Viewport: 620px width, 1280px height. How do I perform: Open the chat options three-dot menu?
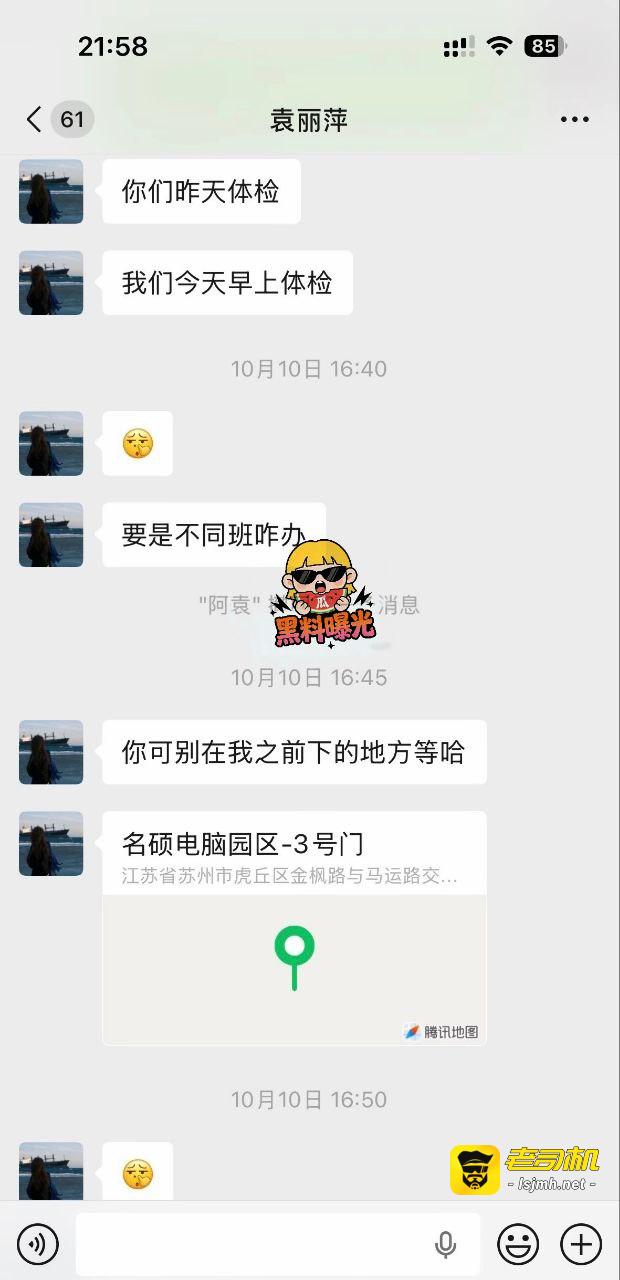[574, 120]
